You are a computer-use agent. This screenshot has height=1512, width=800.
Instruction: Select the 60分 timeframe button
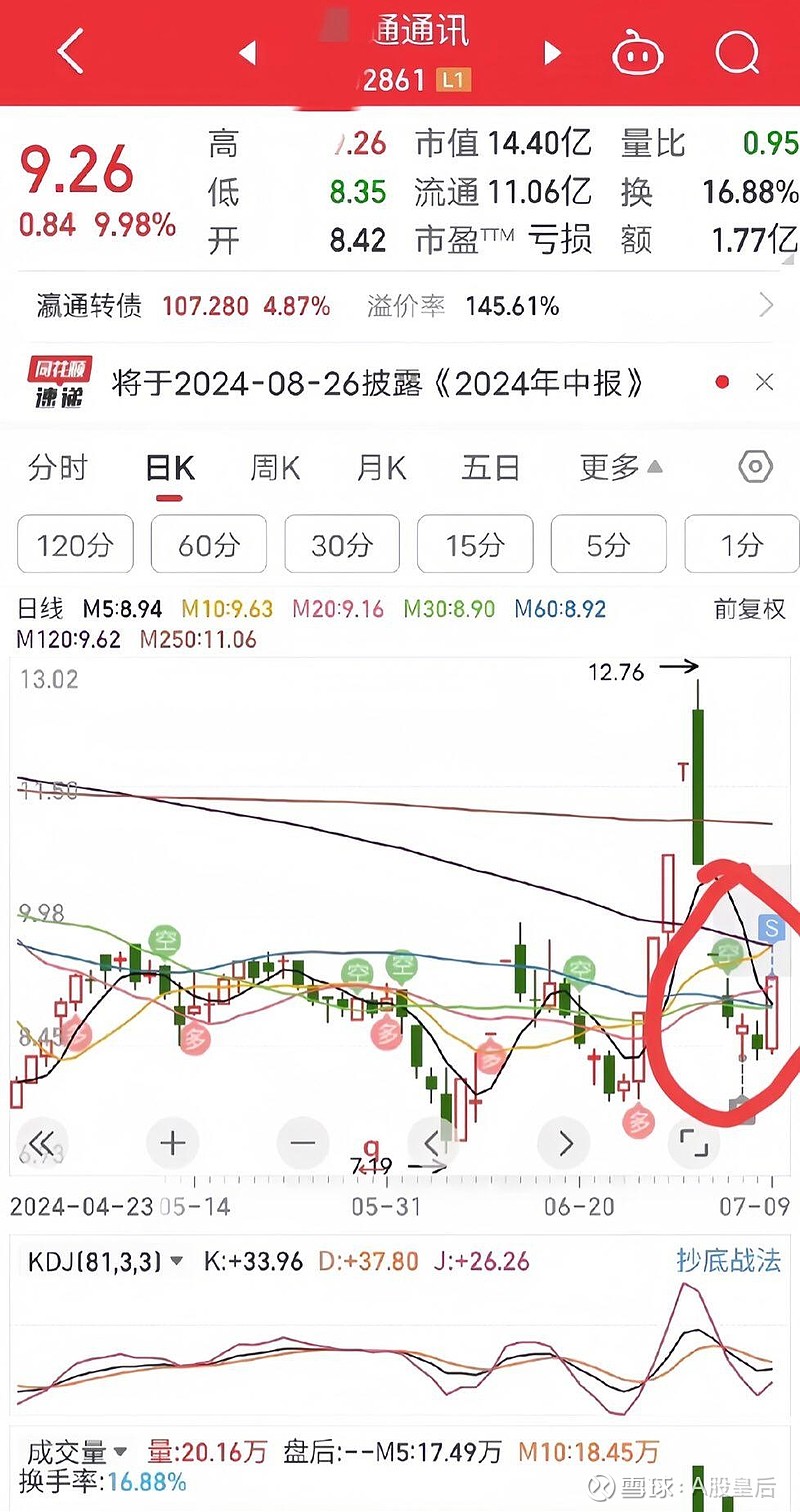208,544
